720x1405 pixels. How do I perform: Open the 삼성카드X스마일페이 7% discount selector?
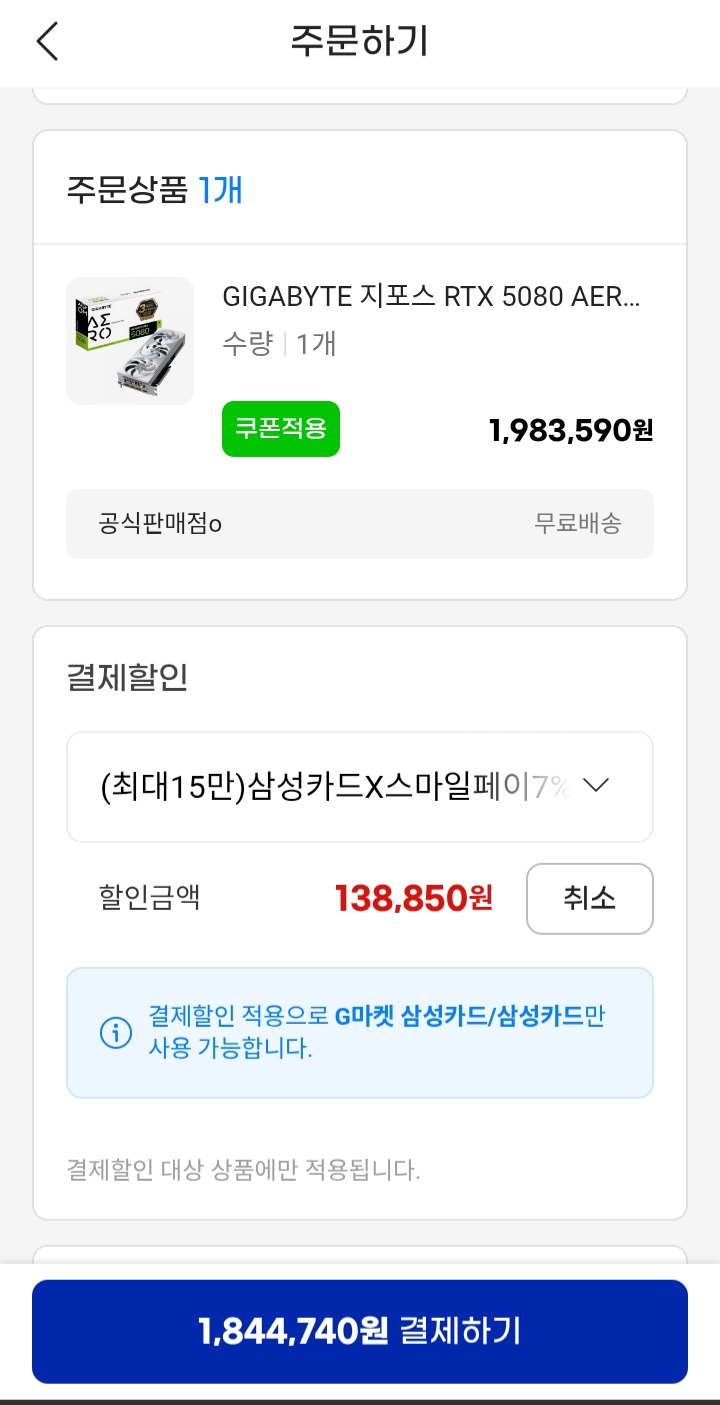pos(359,786)
